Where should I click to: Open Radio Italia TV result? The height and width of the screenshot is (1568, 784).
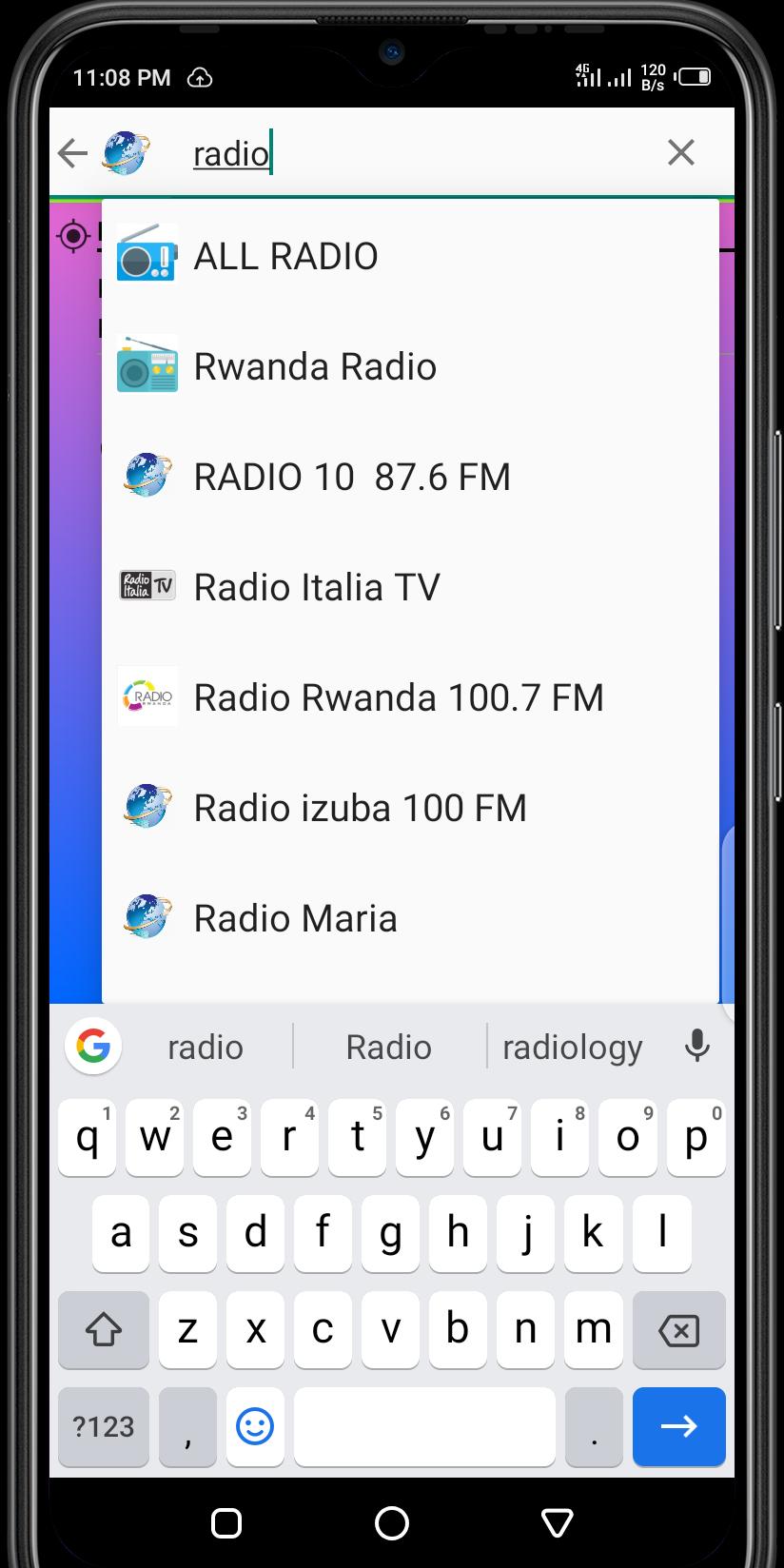tap(410, 587)
